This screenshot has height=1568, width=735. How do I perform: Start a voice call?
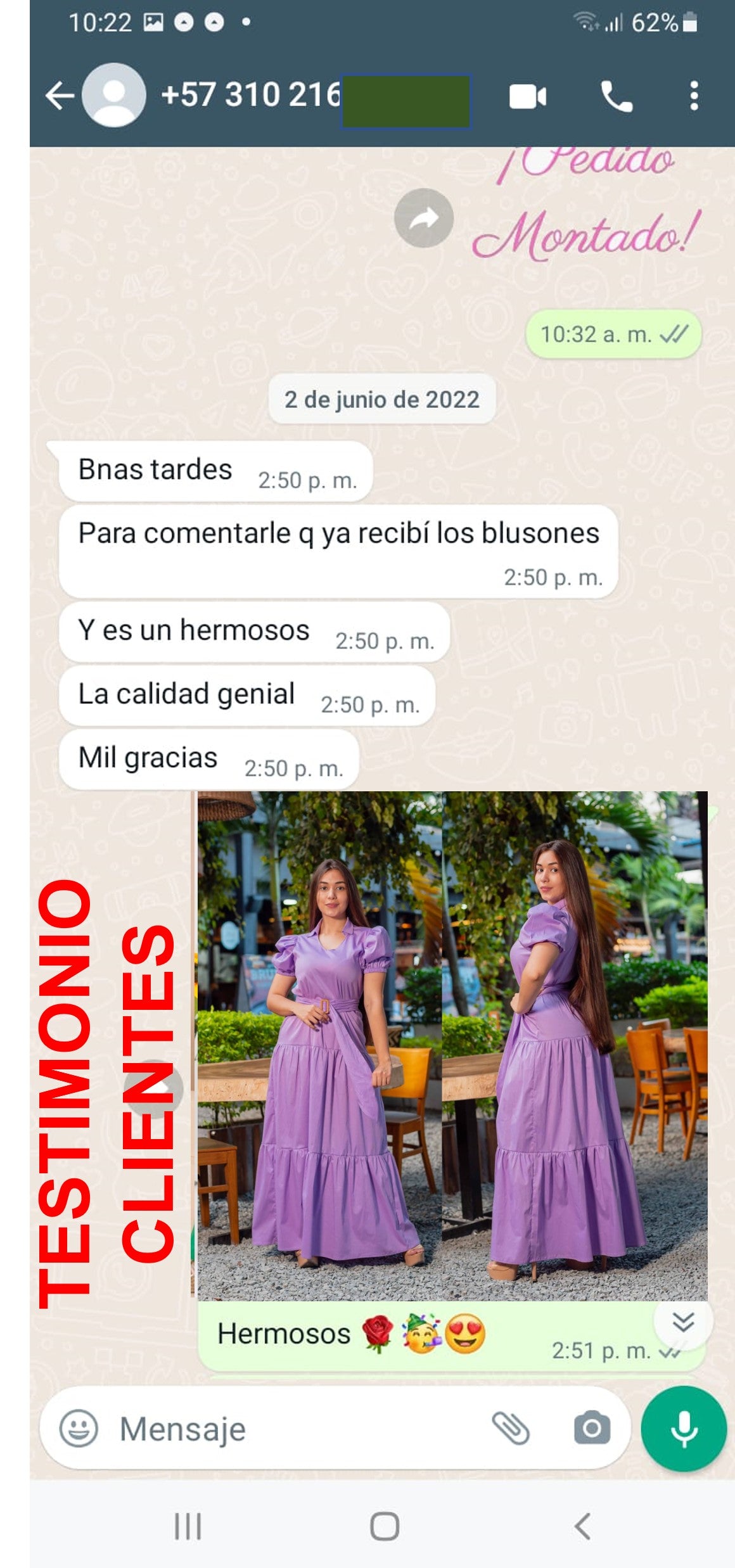pyautogui.click(x=616, y=97)
